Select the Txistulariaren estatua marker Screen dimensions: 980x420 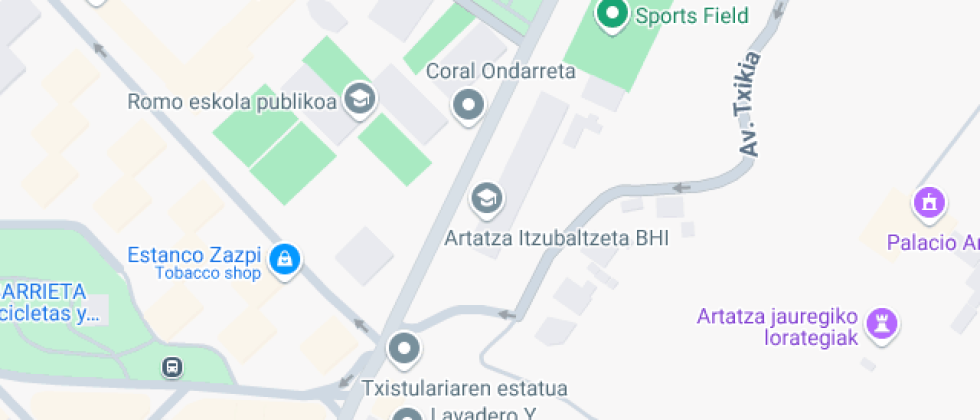point(404,348)
